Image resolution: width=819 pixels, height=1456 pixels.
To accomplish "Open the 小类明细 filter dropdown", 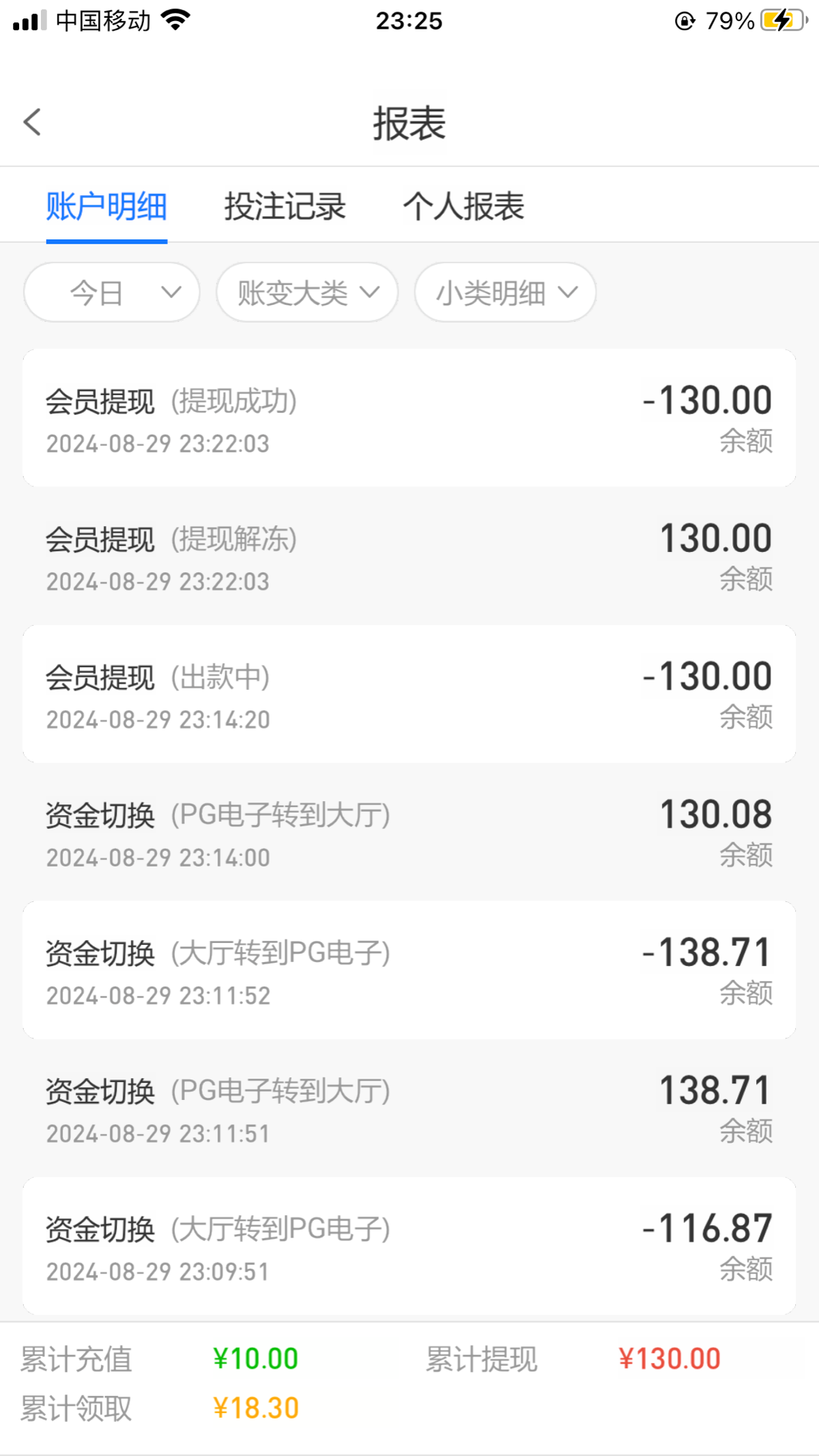I will [x=505, y=292].
